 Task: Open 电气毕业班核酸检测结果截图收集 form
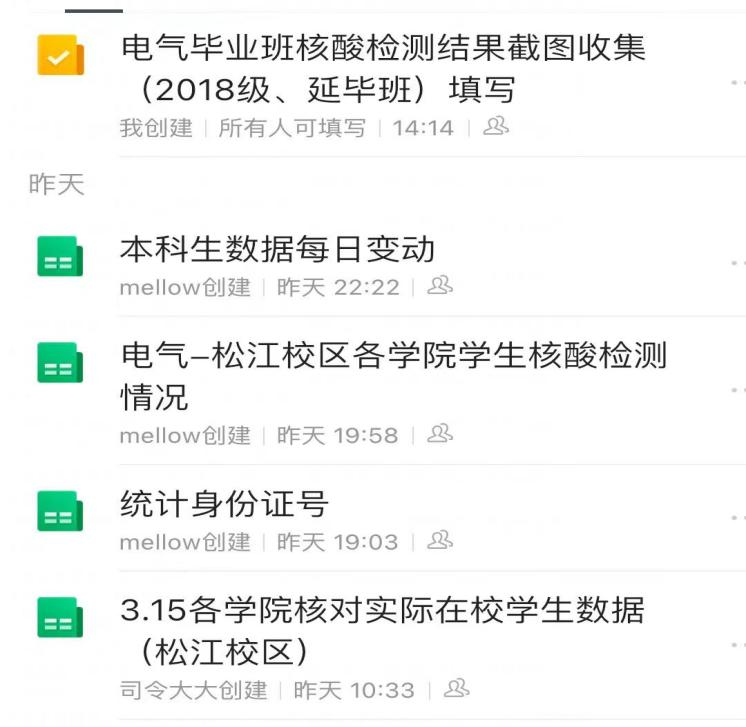tap(380, 68)
